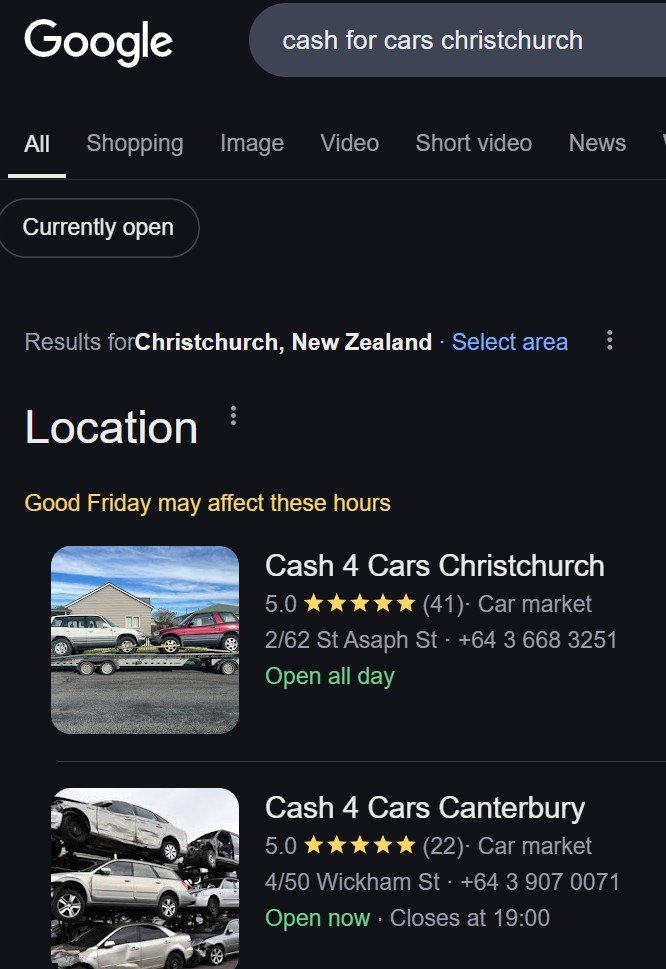Screen dimensions: 666x969
Task: Tap the search box with query text
Action: pyautogui.click(x=450, y=41)
